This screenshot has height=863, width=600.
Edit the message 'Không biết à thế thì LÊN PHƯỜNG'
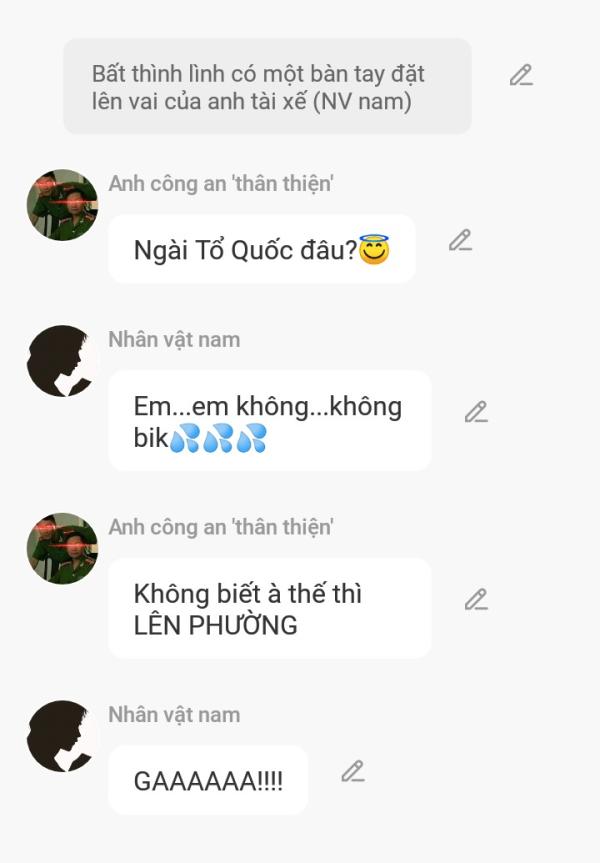coord(476,599)
